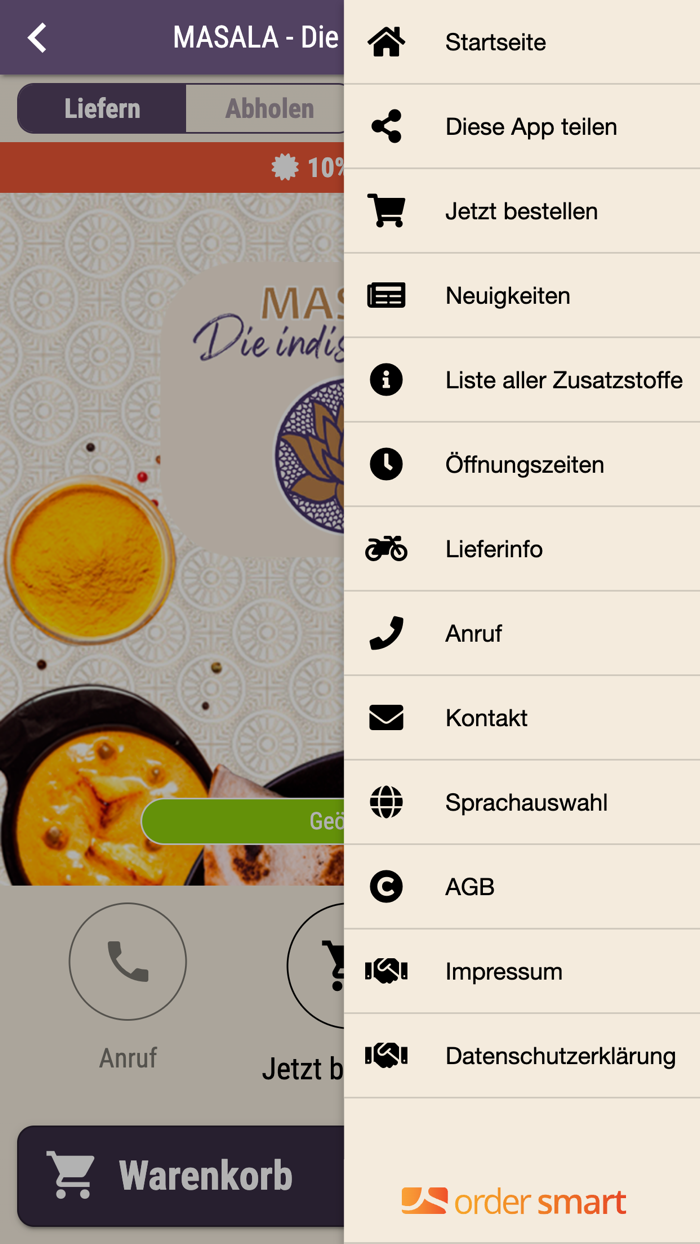Check the Öffnungszeiten
The image size is (700, 1244).
(522, 465)
